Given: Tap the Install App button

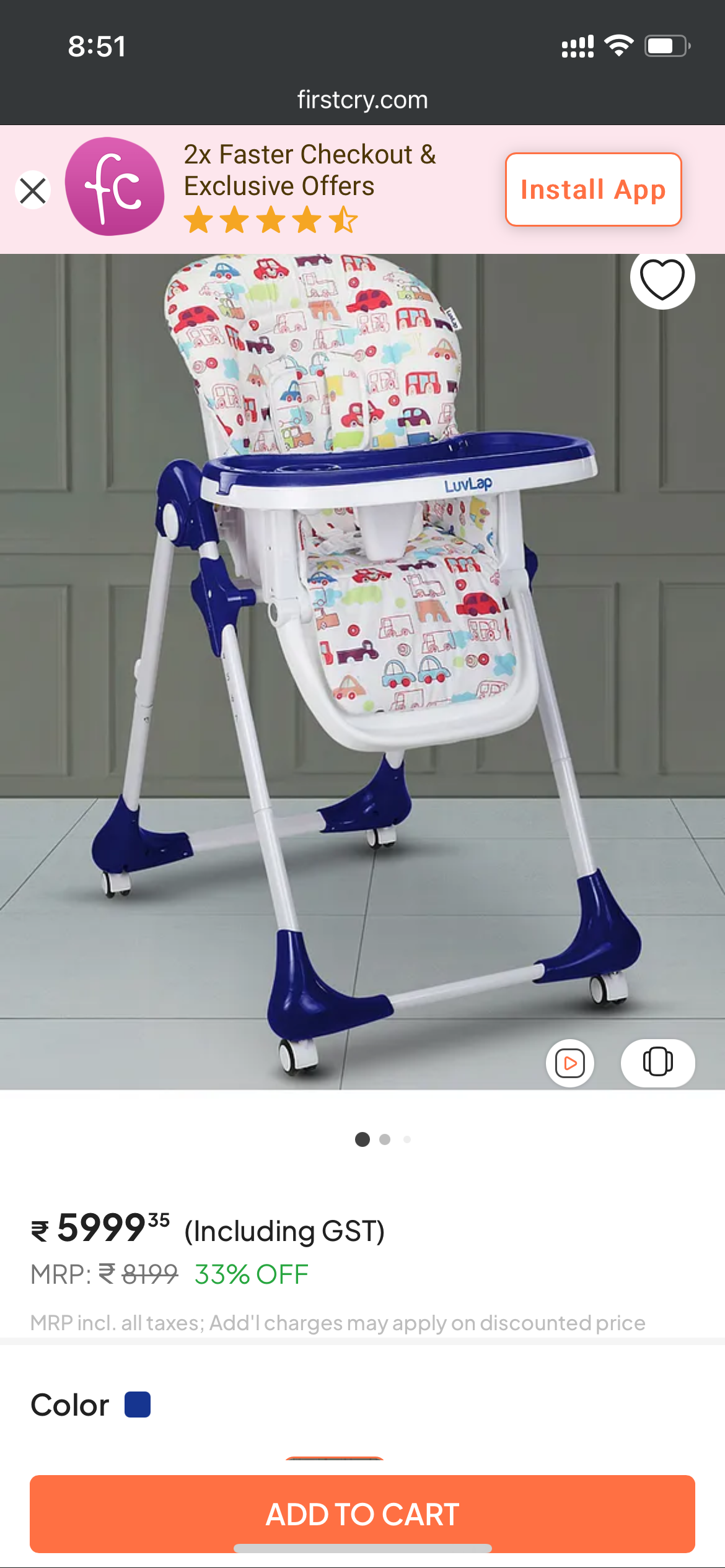Looking at the screenshot, I should [x=593, y=189].
